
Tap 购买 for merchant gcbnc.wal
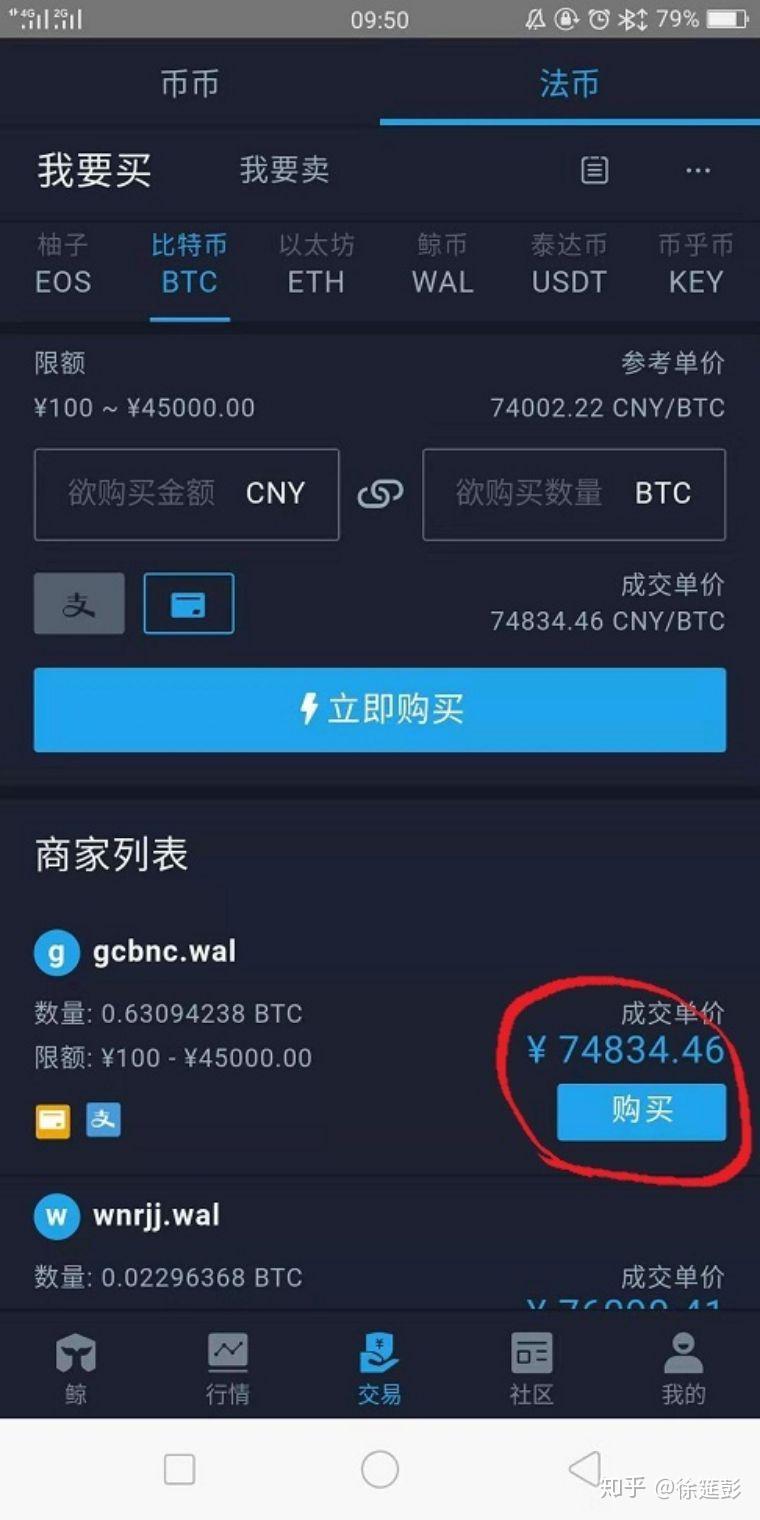641,1111
